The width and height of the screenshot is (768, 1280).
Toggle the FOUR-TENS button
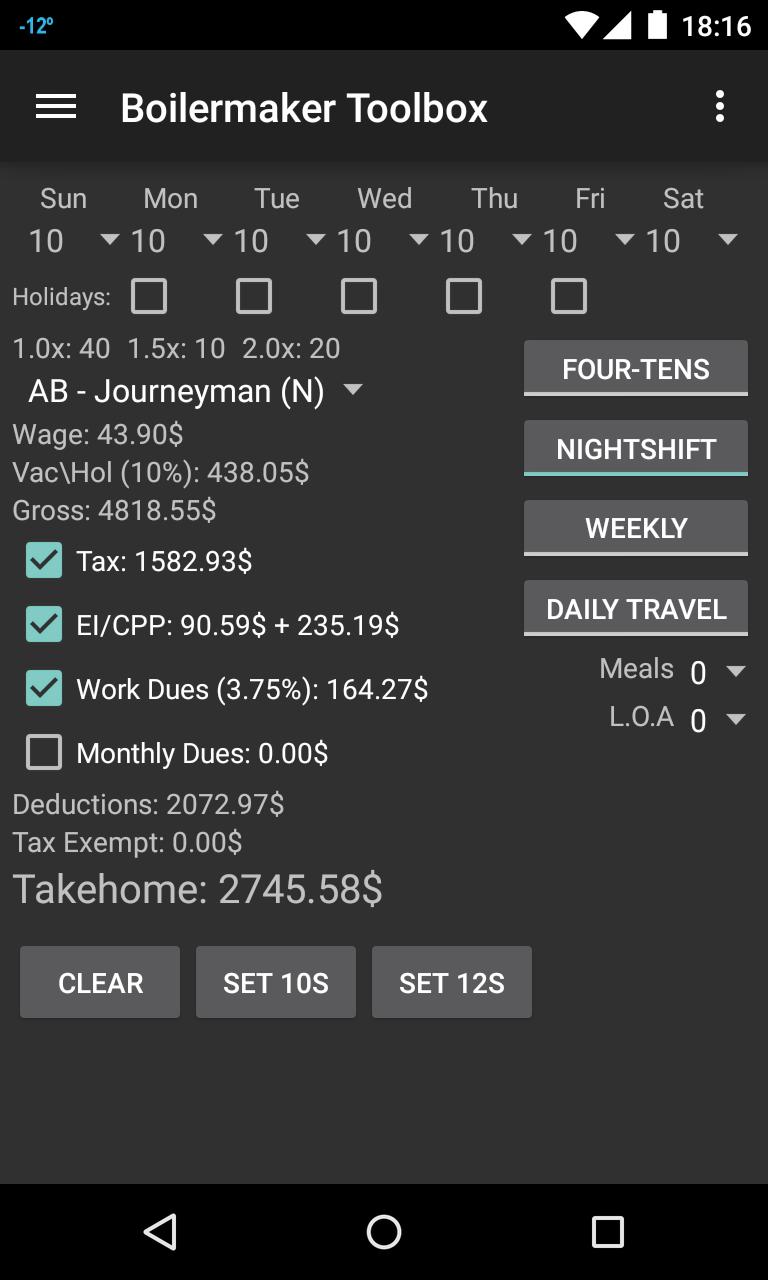click(x=635, y=369)
